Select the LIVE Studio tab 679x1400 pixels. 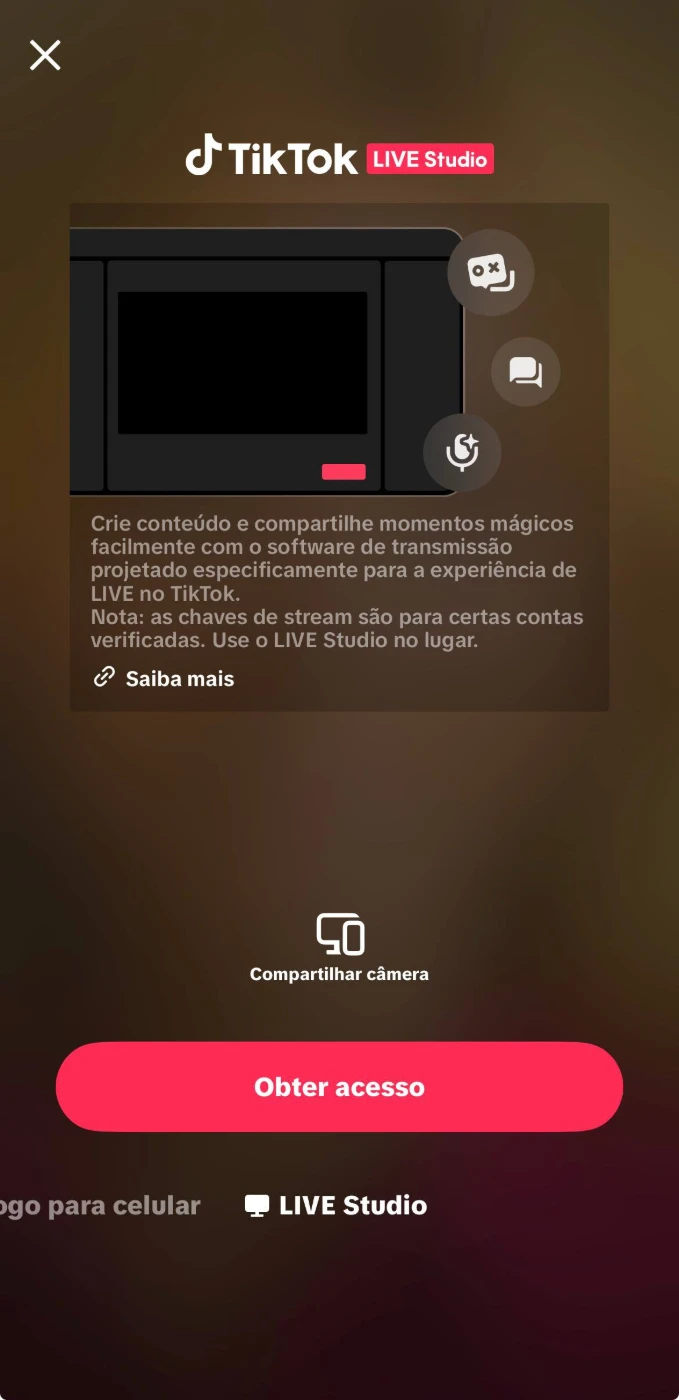point(337,1206)
